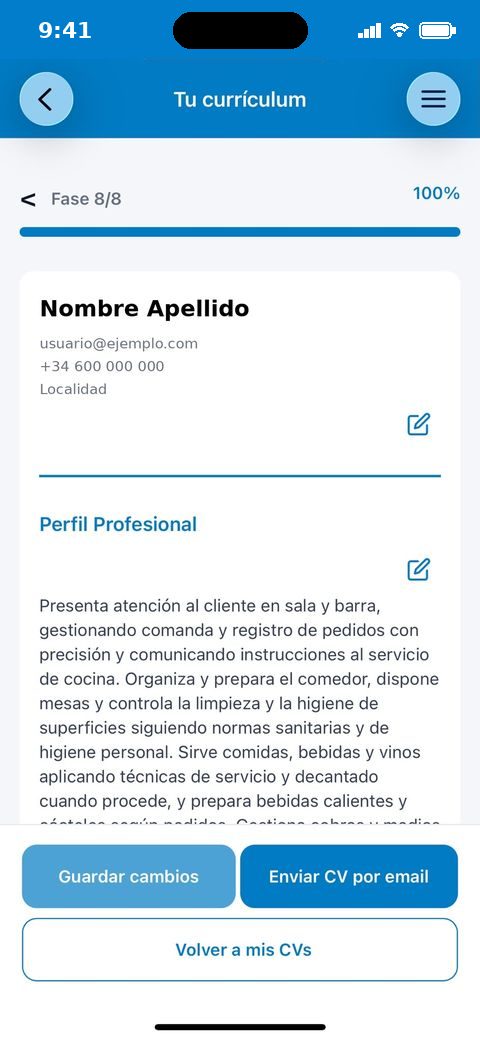
Task: Choose Volver a mis CVs
Action: (x=240, y=950)
